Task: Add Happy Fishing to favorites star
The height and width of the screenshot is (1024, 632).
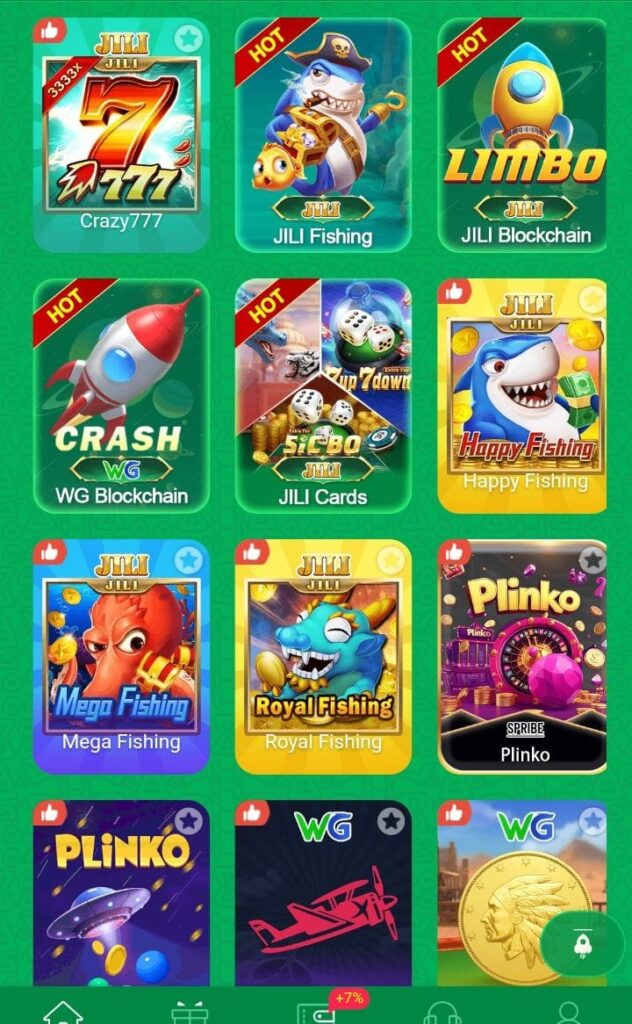Action: click(592, 298)
